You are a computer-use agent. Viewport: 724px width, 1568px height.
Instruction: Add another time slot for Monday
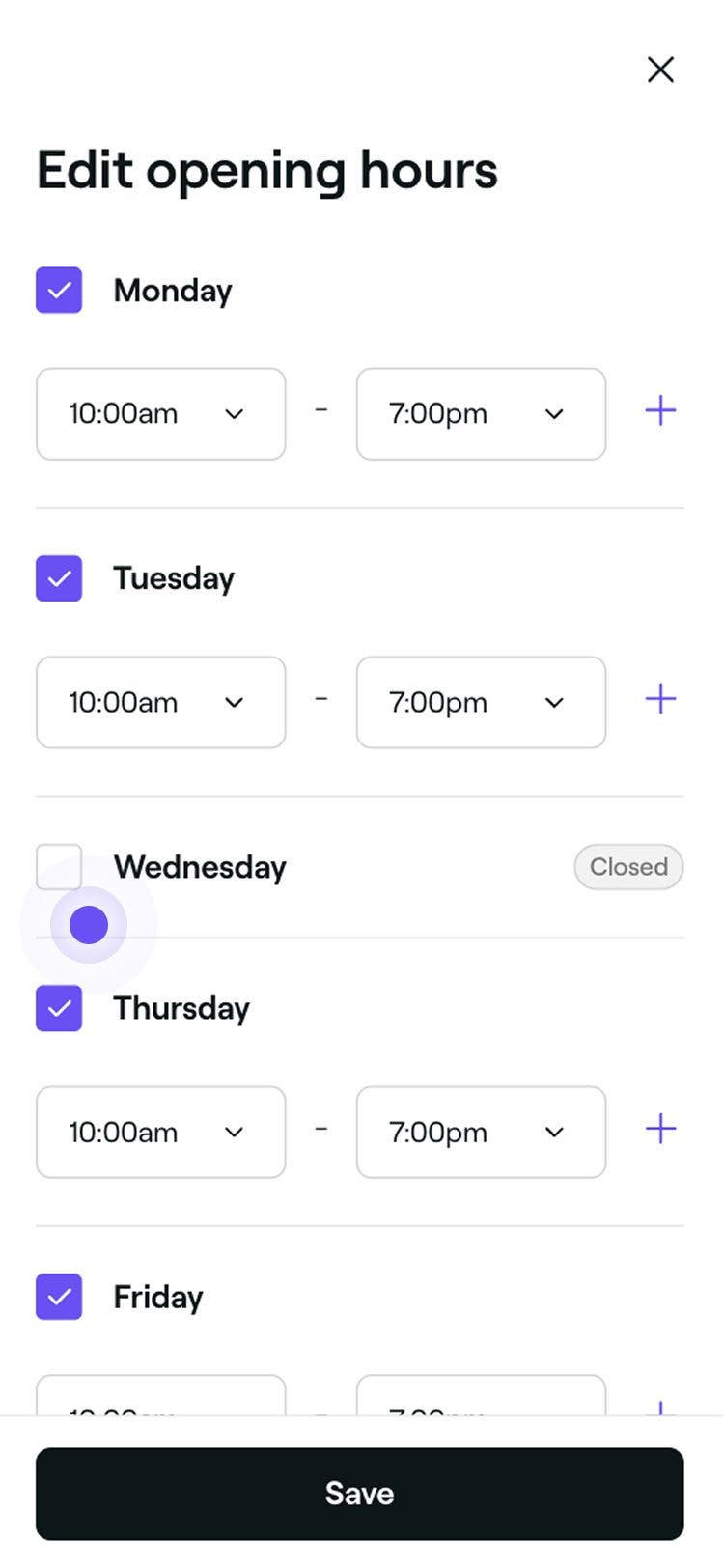click(x=660, y=410)
